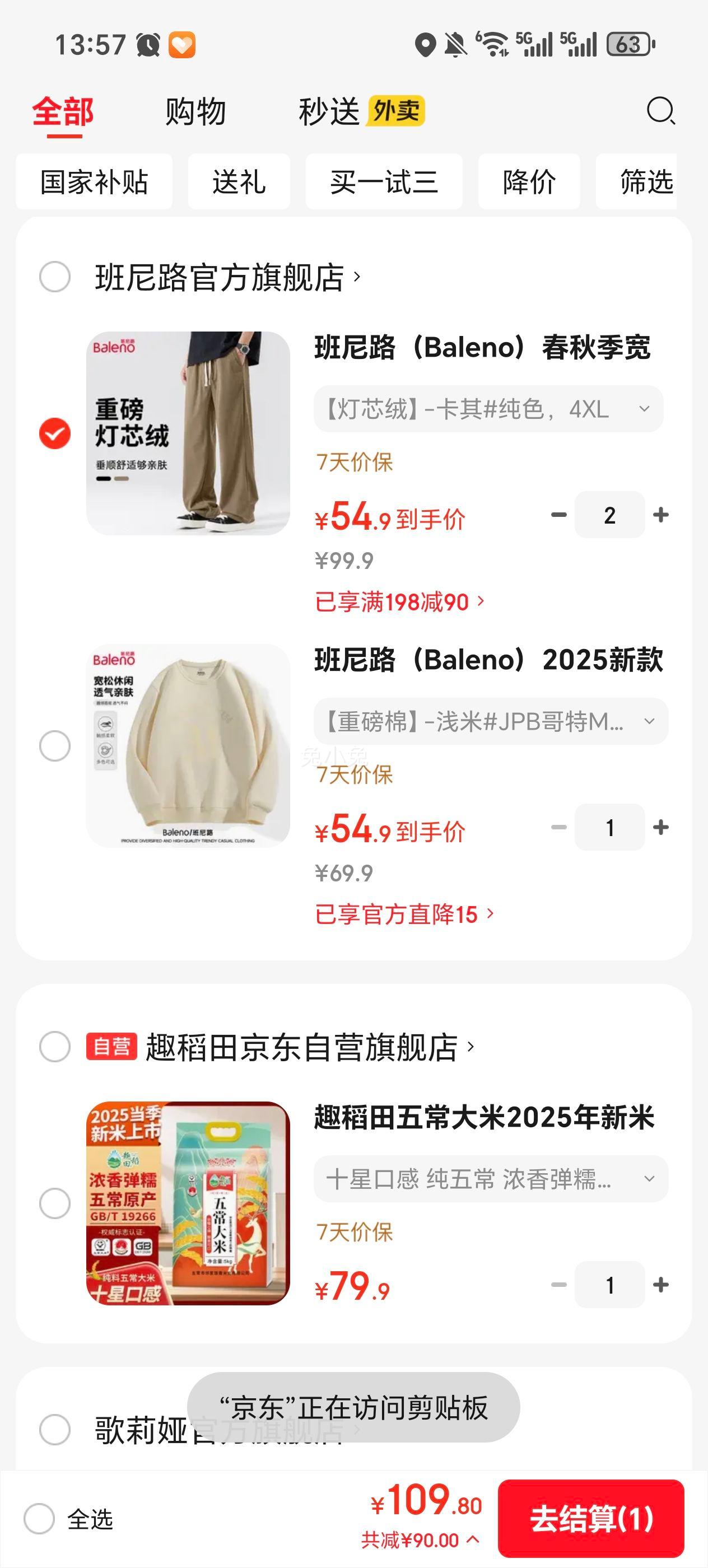708x1568 pixels.
Task: Open the 筛选 filter
Action: pyautogui.click(x=644, y=182)
